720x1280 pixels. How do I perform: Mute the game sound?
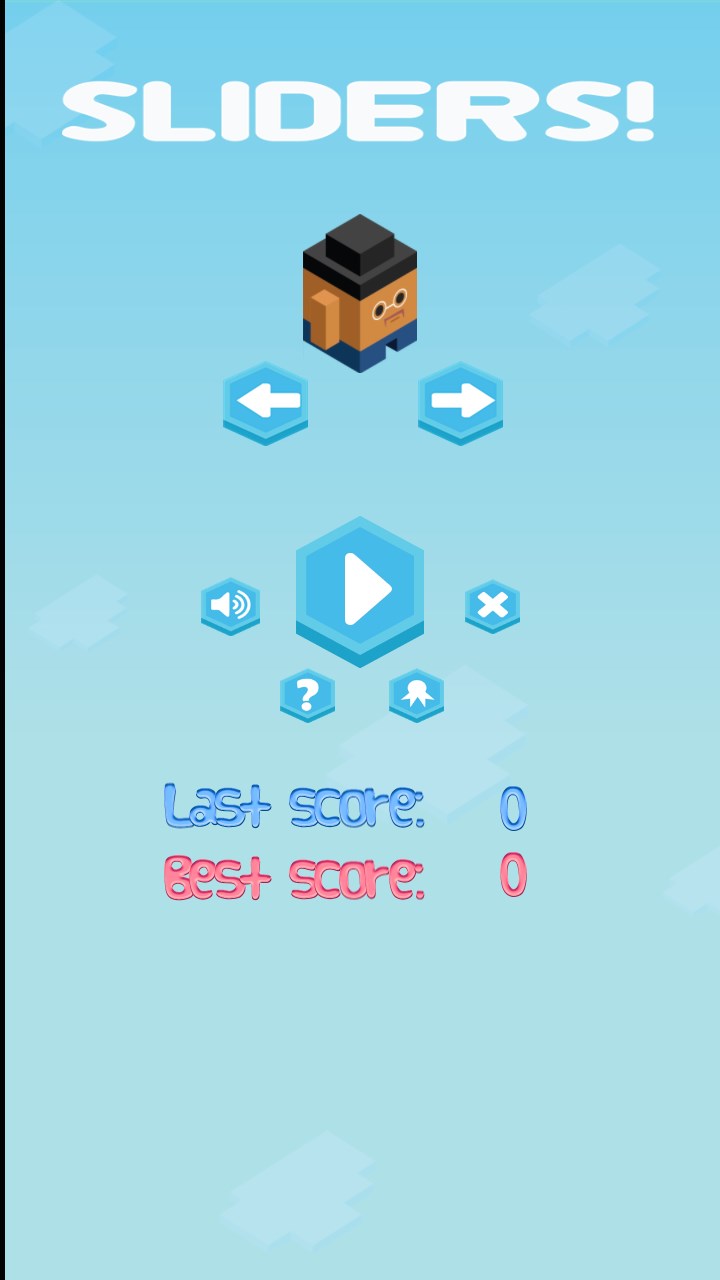tap(231, 605)
